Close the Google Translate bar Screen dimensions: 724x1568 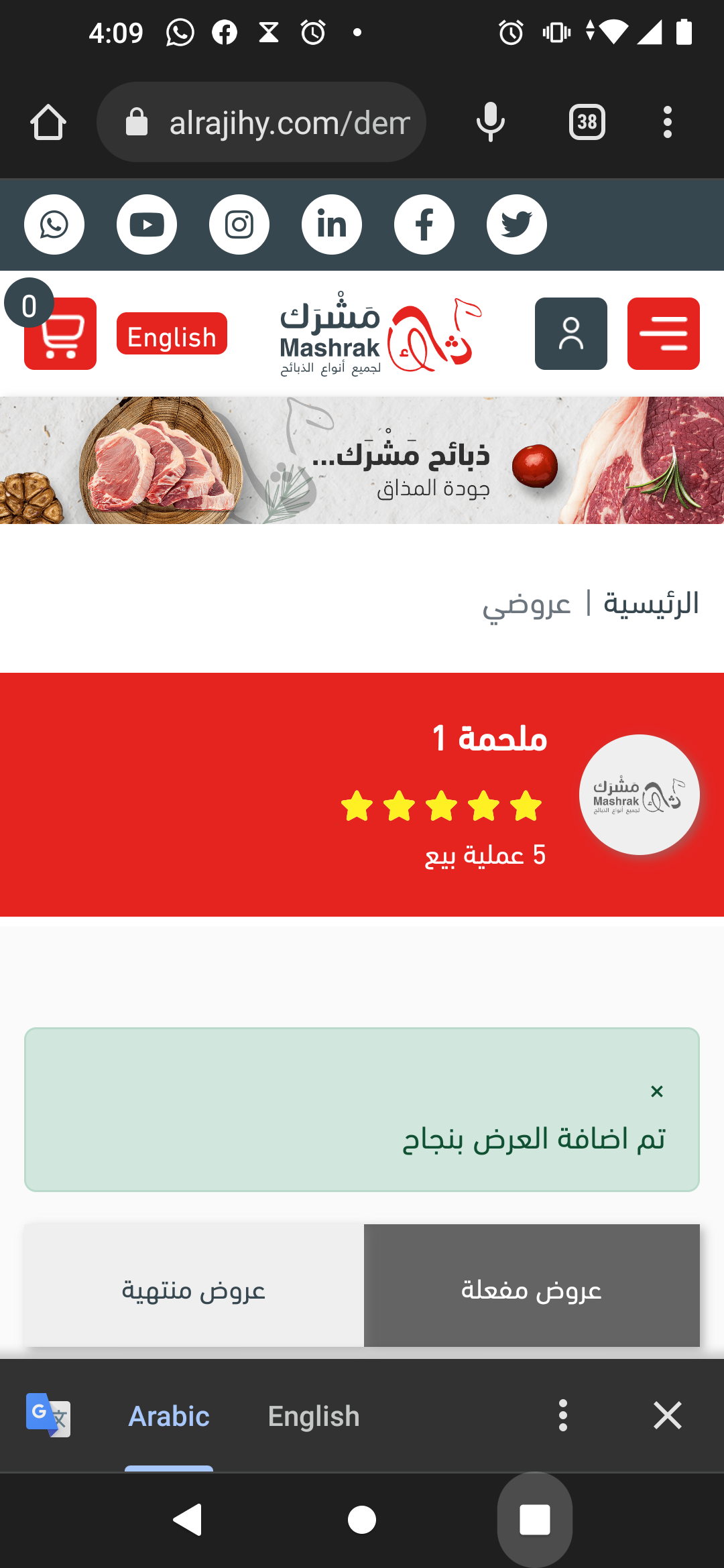pyautogui.click(x=668, y=1415)
